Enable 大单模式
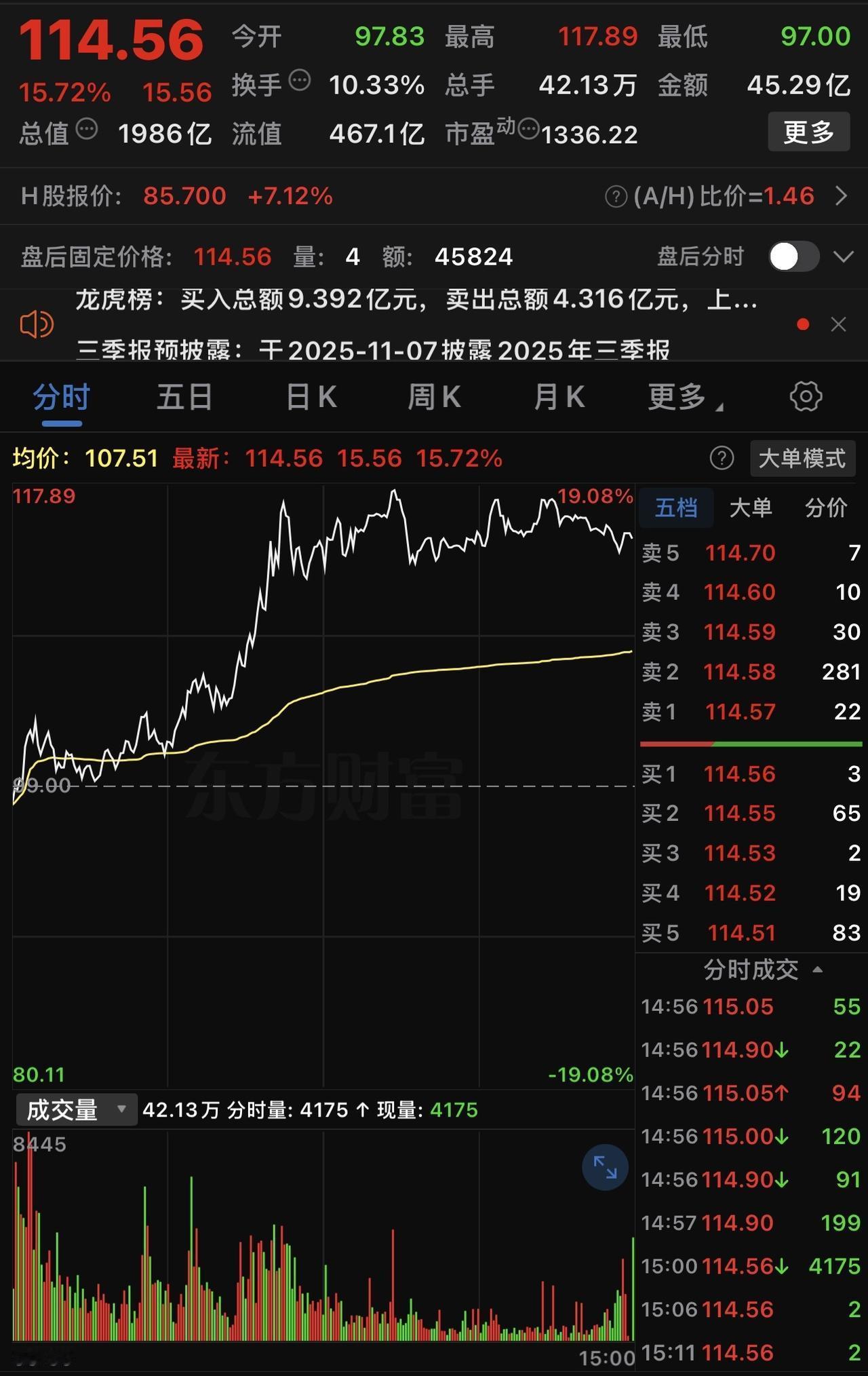Viewport: 868px width, 1376px height. pos(802,459)
